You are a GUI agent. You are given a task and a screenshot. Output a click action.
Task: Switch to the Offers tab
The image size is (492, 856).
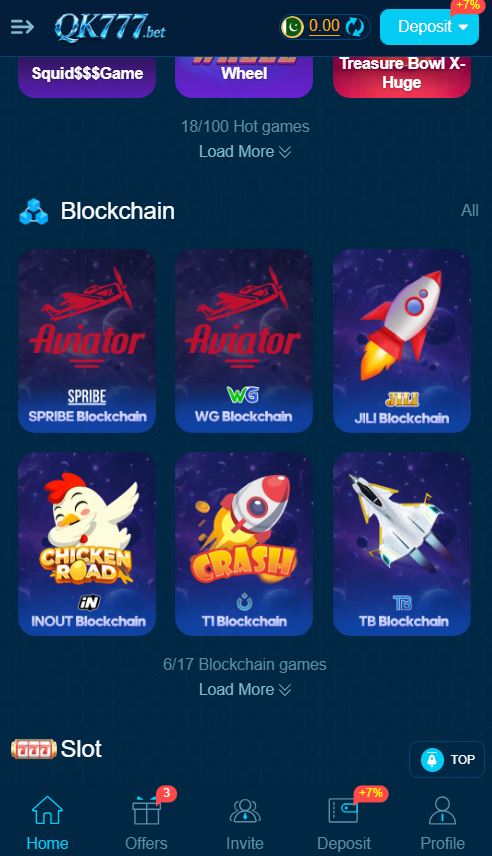pos(146,820)
